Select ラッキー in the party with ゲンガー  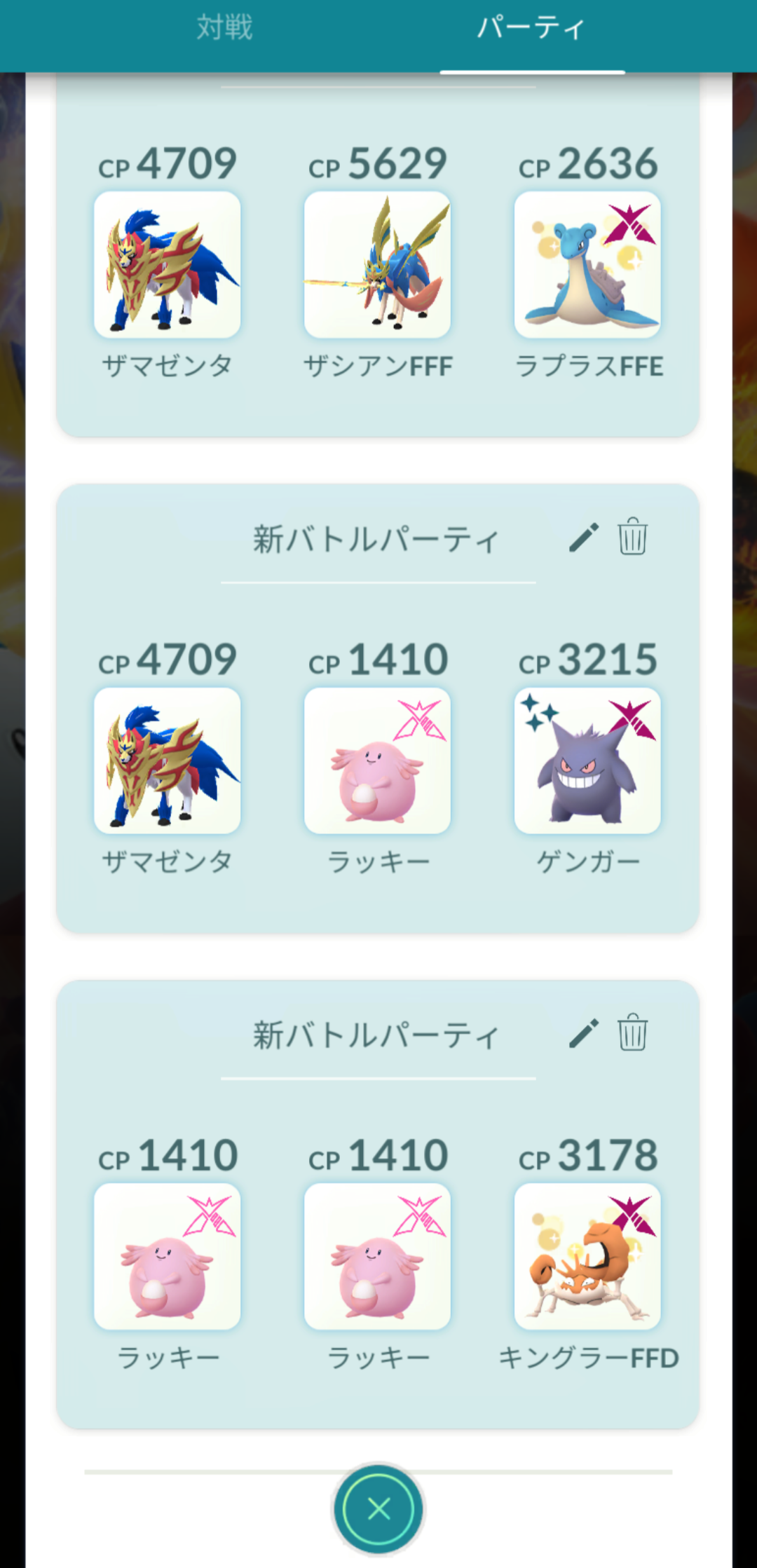pos(377,761)
